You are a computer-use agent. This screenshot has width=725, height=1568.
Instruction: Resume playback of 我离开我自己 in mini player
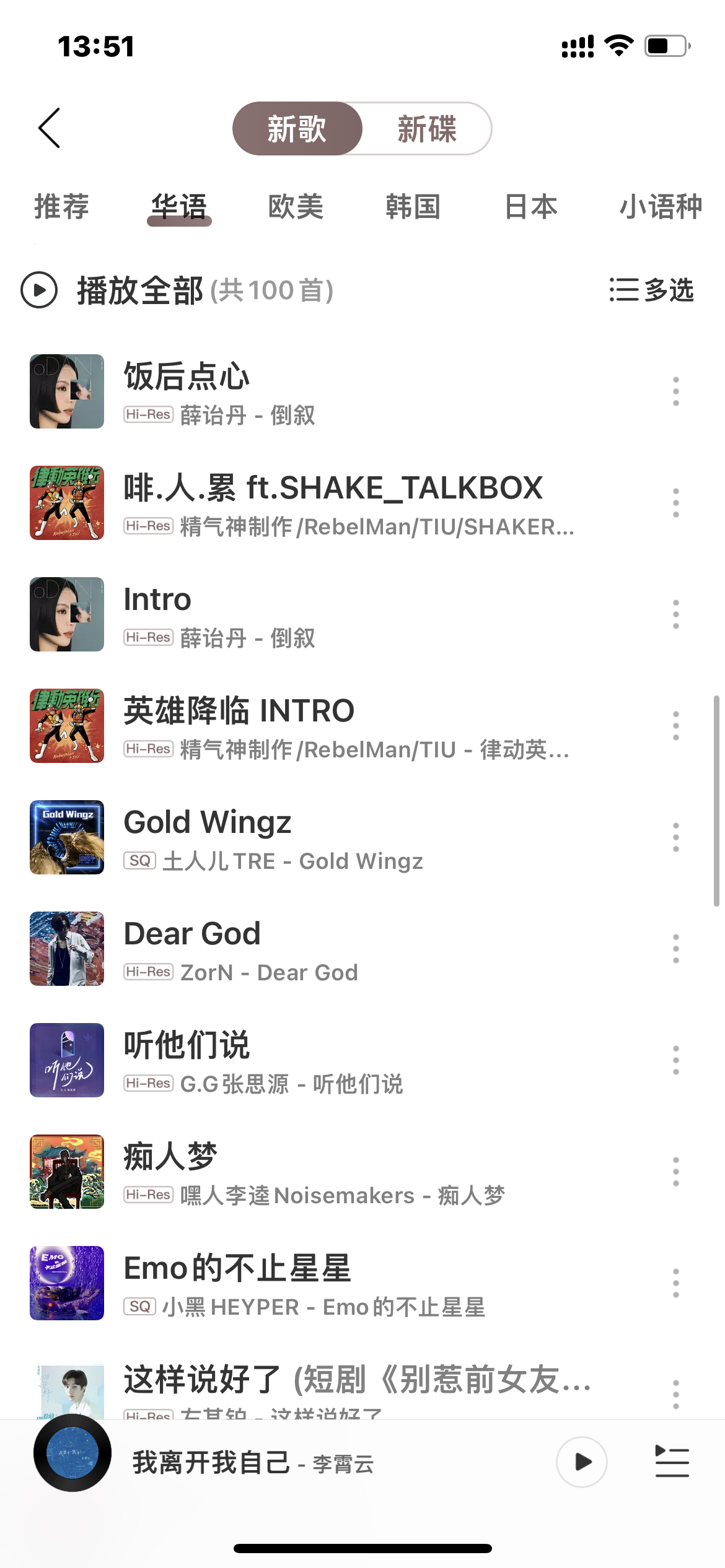581,1462
